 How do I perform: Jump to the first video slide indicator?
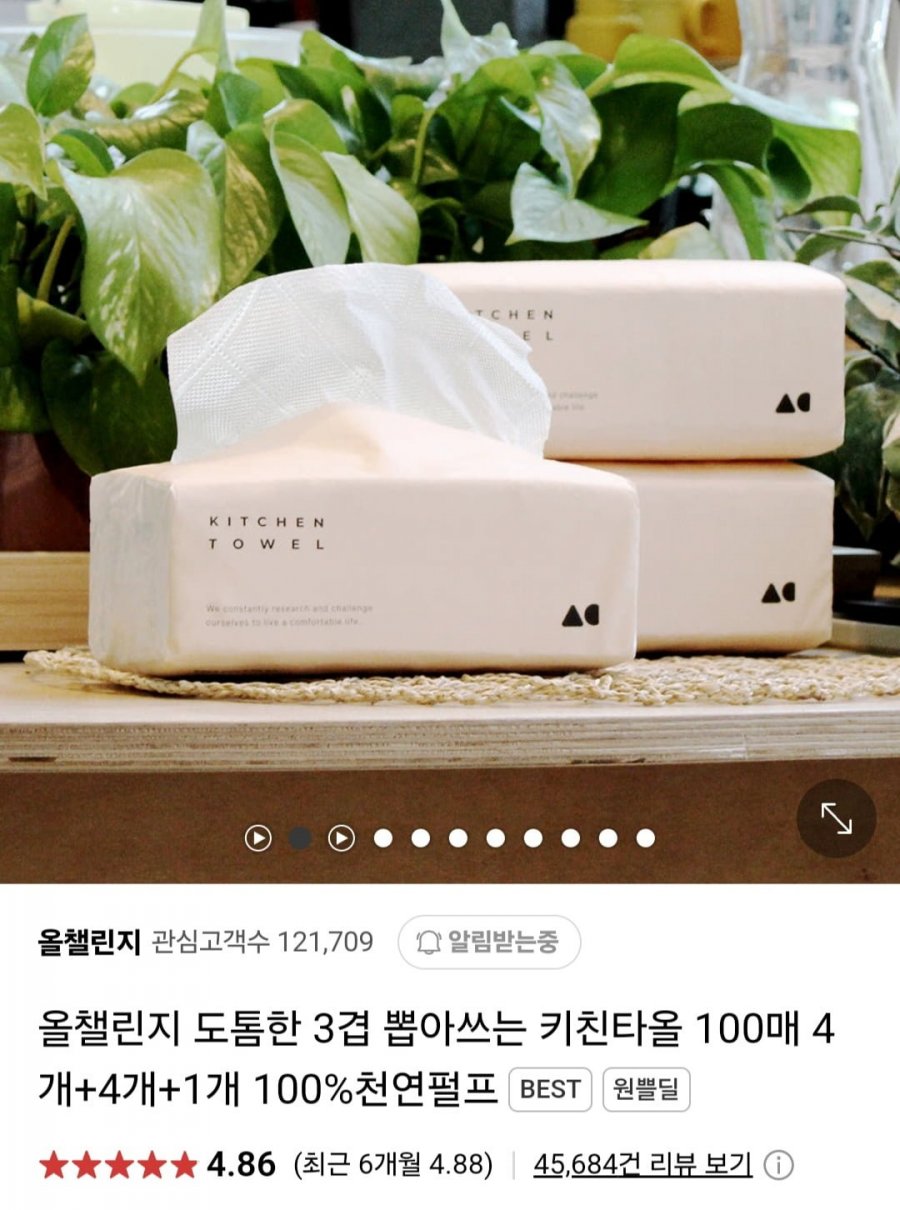(x=258, y=838)
